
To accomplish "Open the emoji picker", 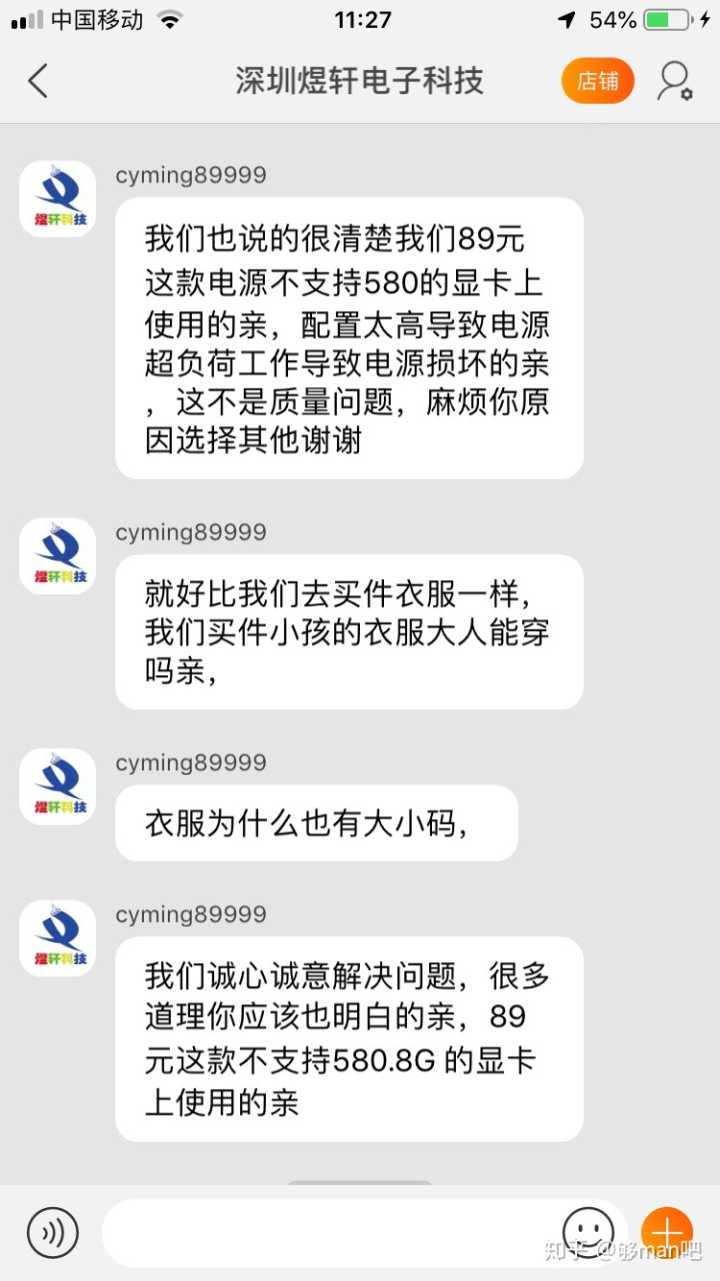I will coord(588,1230).
